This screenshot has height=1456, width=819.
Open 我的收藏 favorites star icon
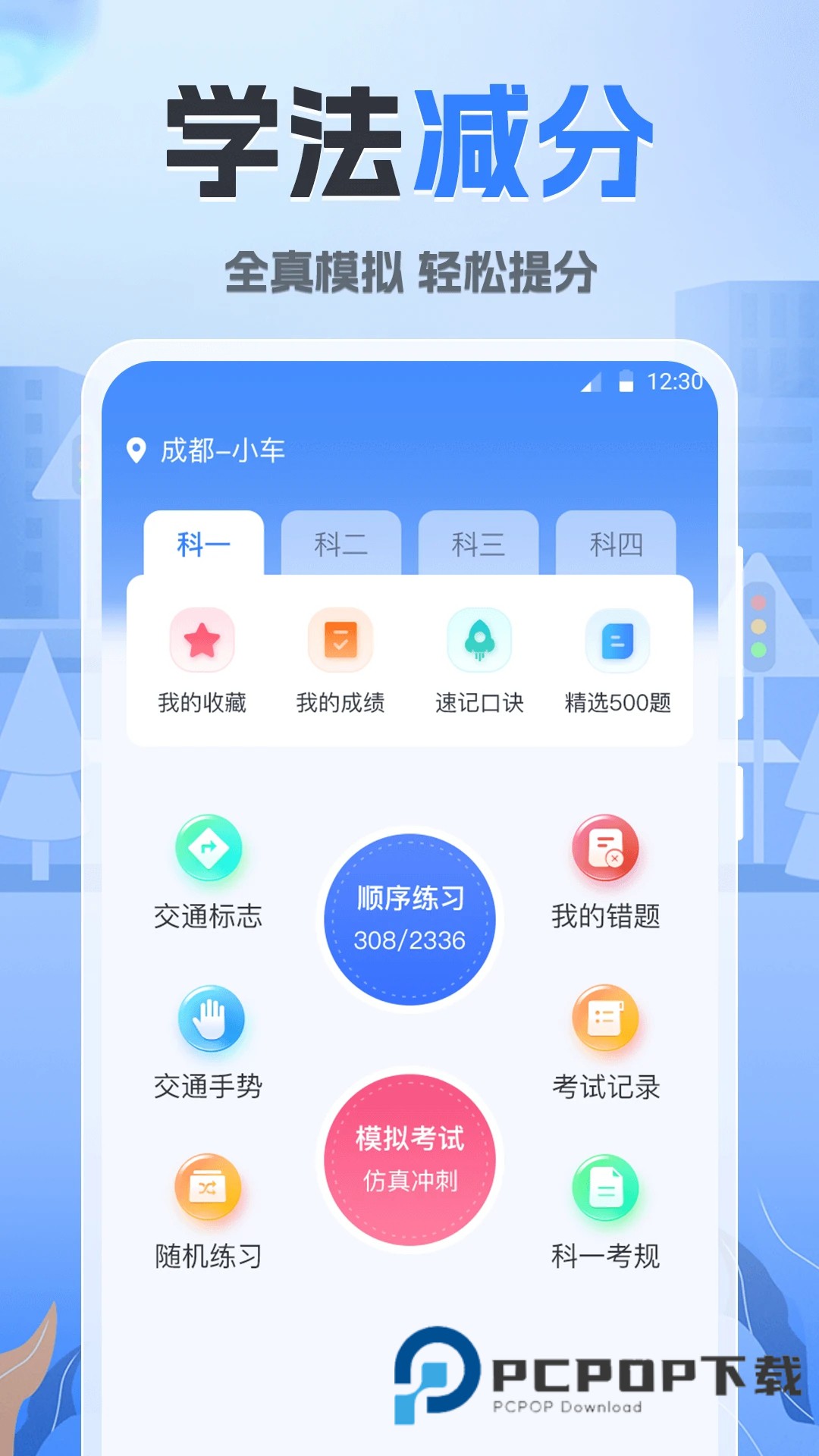tap(202, 641)
